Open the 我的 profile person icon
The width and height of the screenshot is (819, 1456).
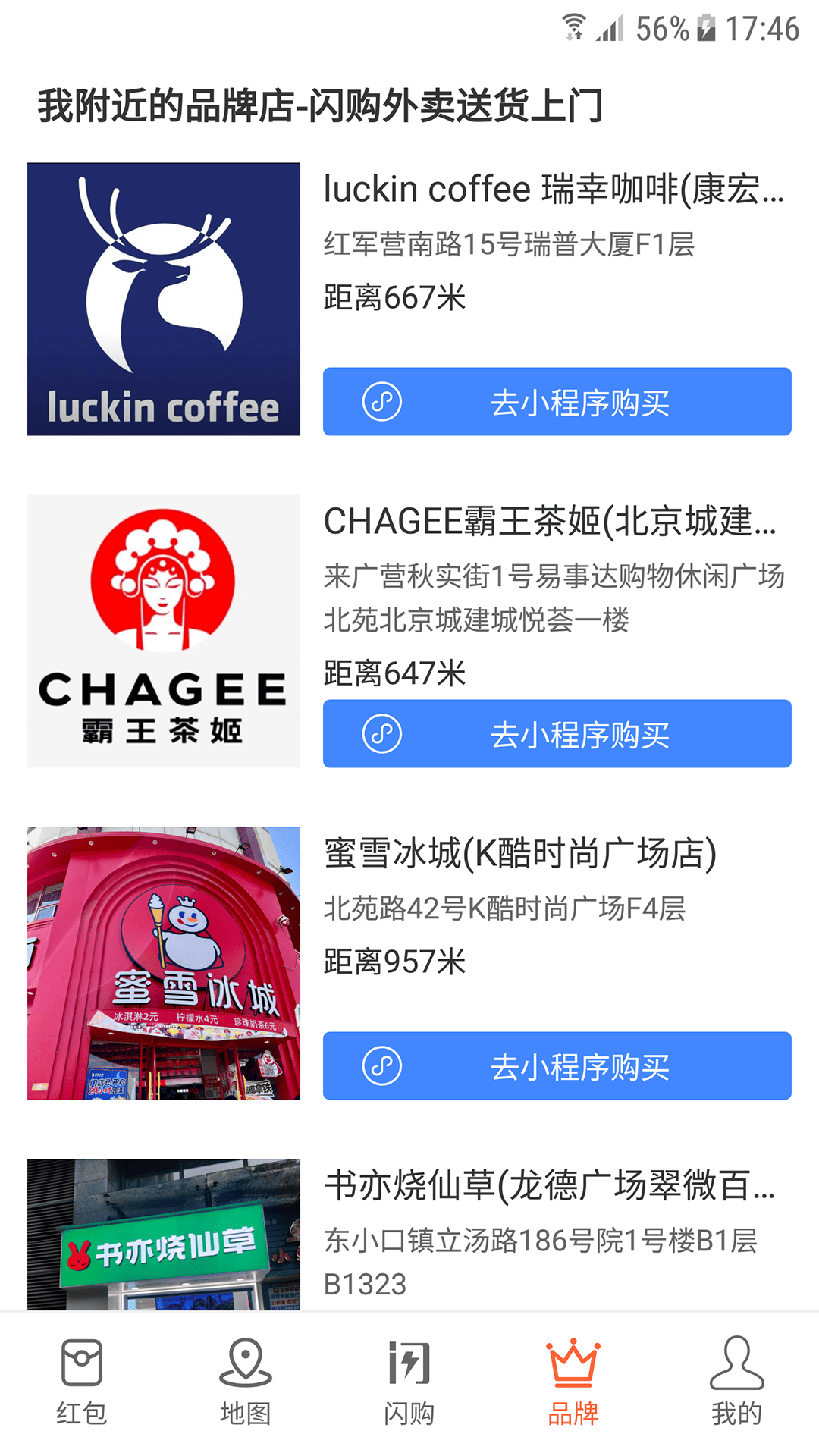tap(736, 1373)
